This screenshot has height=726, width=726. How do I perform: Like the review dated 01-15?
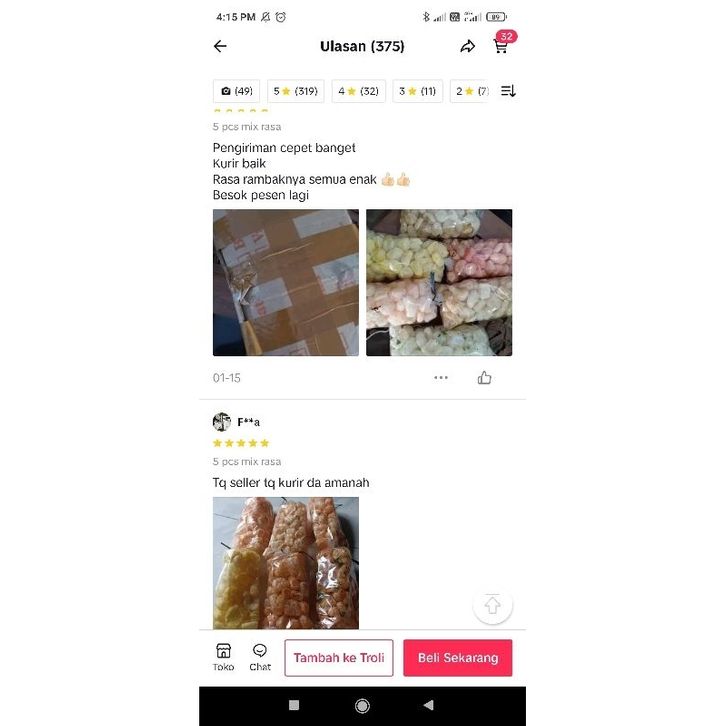coord(485,378)
